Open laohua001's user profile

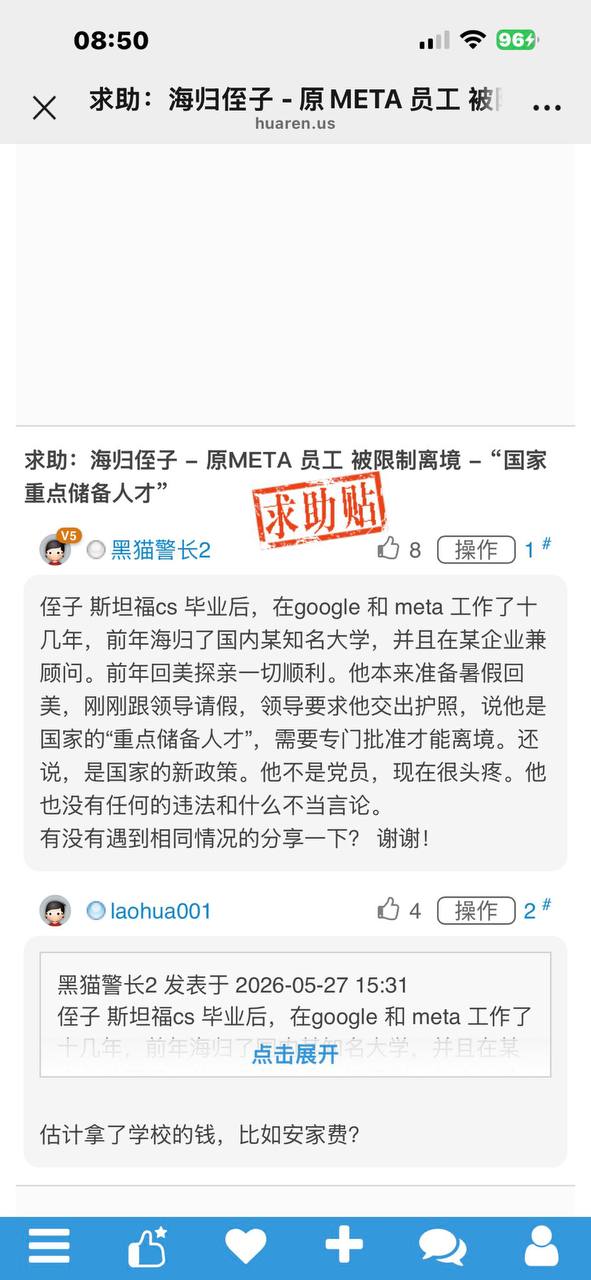pos(161,911)
